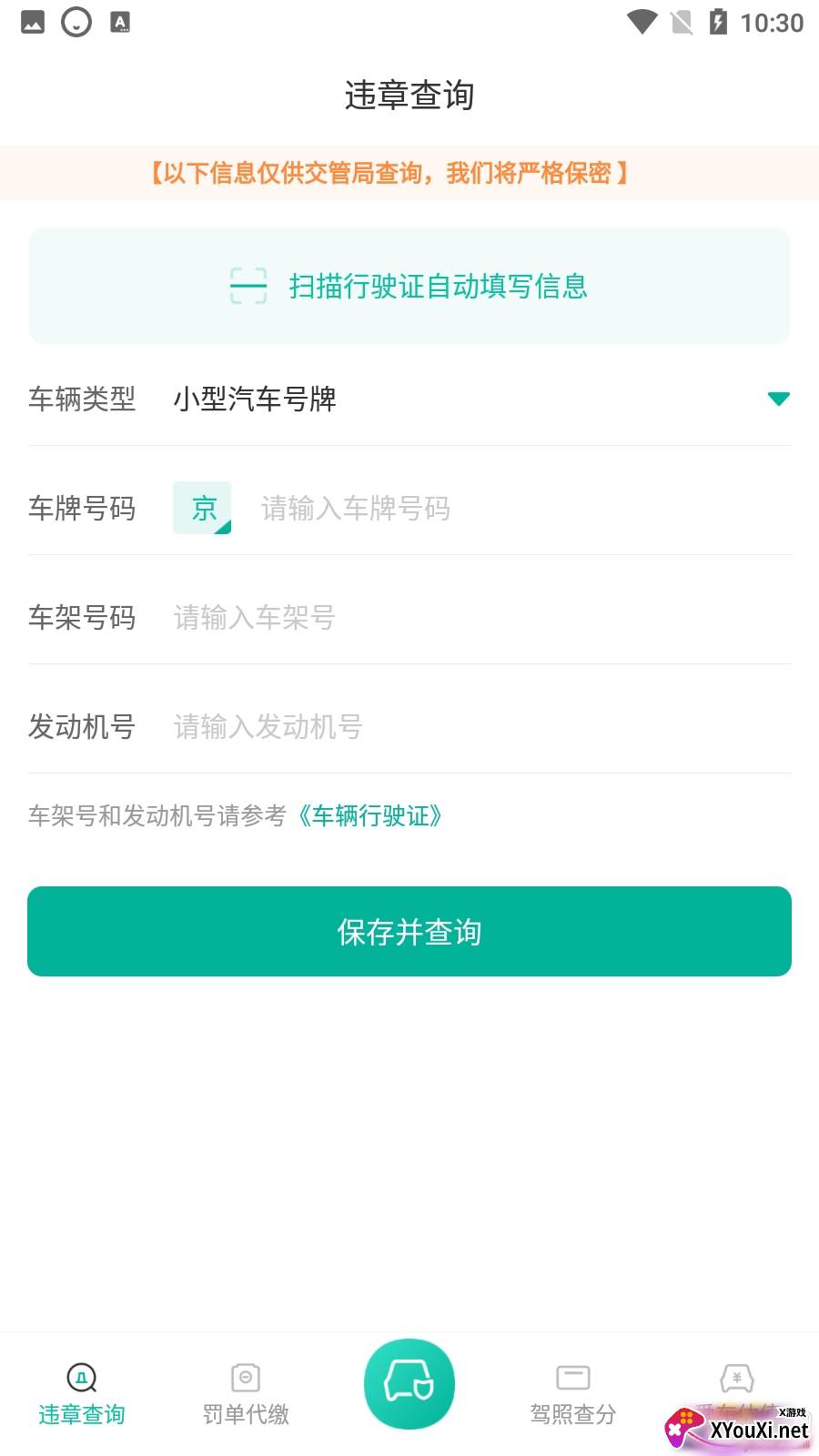Tap the 保存并查询 save and query button

click(409, 931)
